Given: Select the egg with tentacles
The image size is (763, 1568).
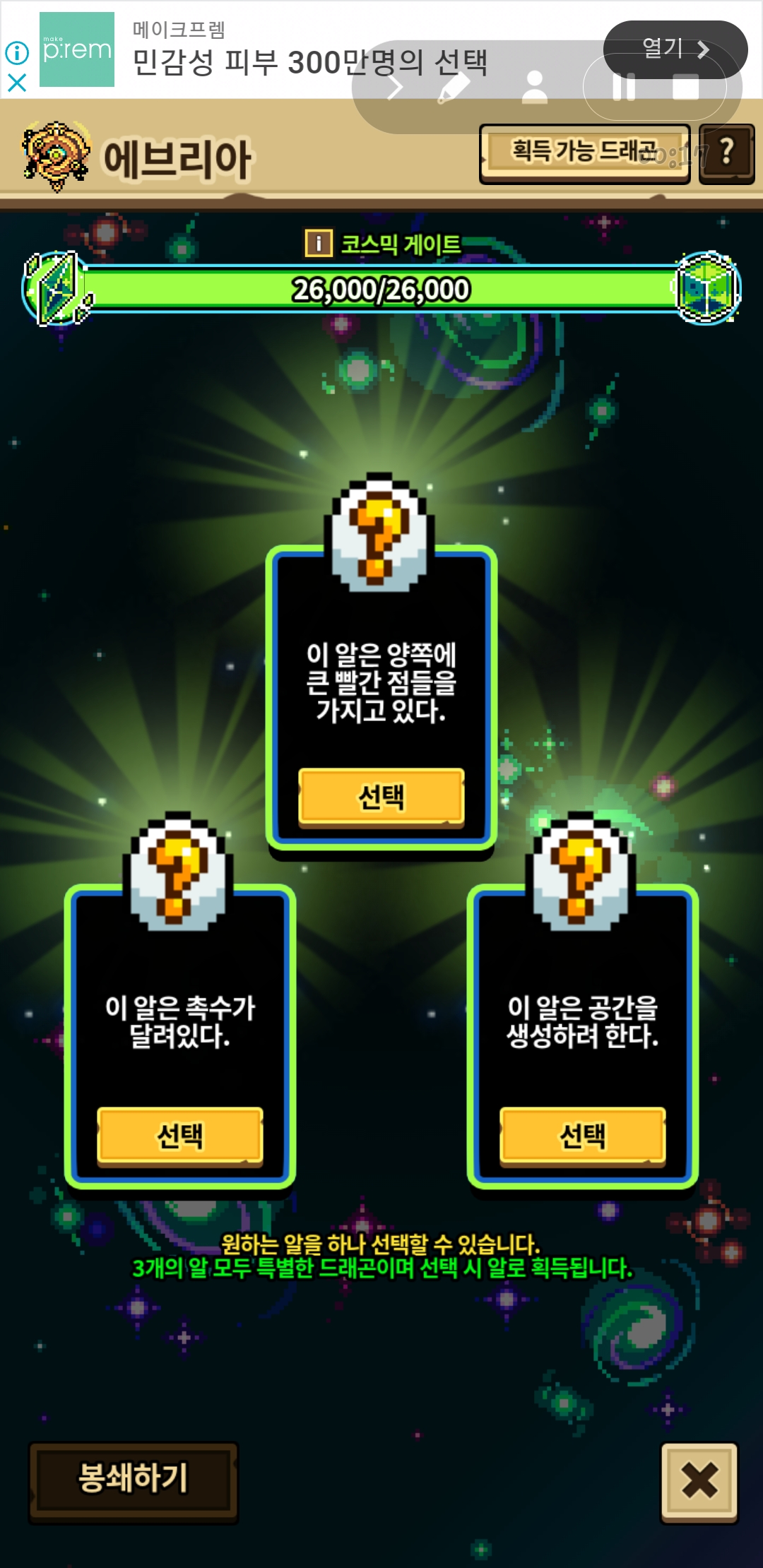Looking at the screenshot, I should click(180, 1136).
